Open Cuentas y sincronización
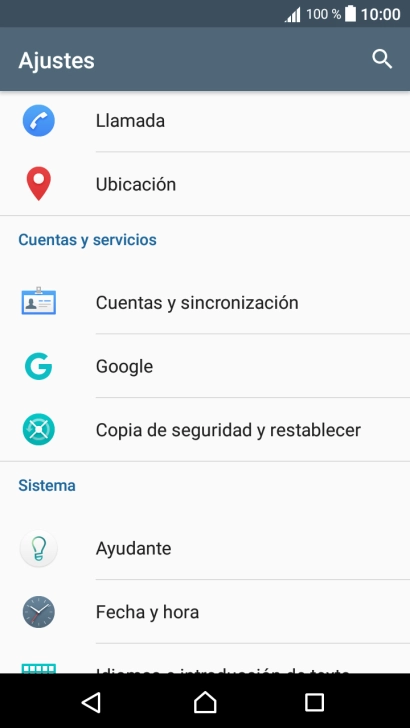The width and height of the screenshot is (410, 728). (205, 303)
